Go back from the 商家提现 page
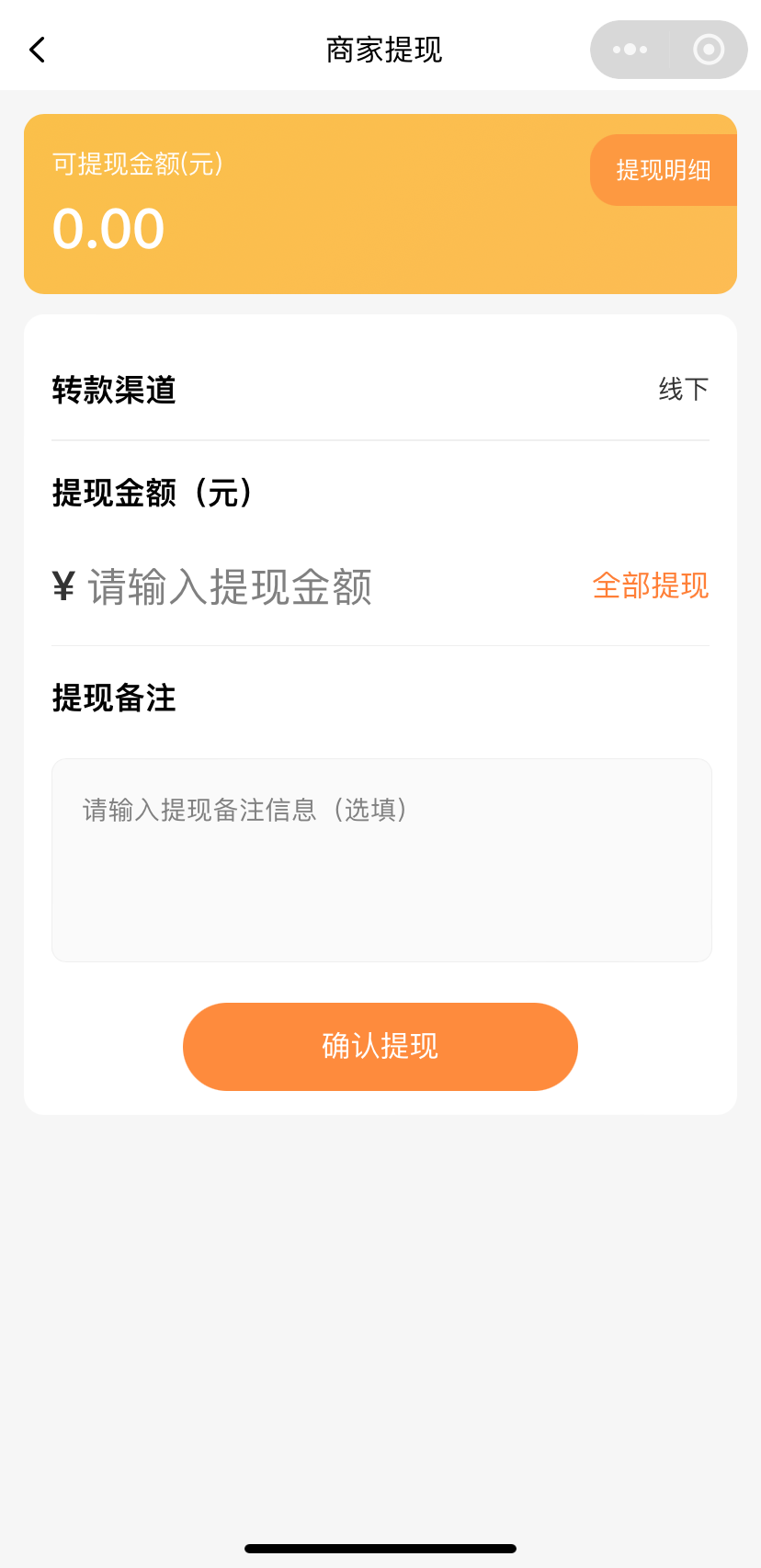 click(38, 50)
